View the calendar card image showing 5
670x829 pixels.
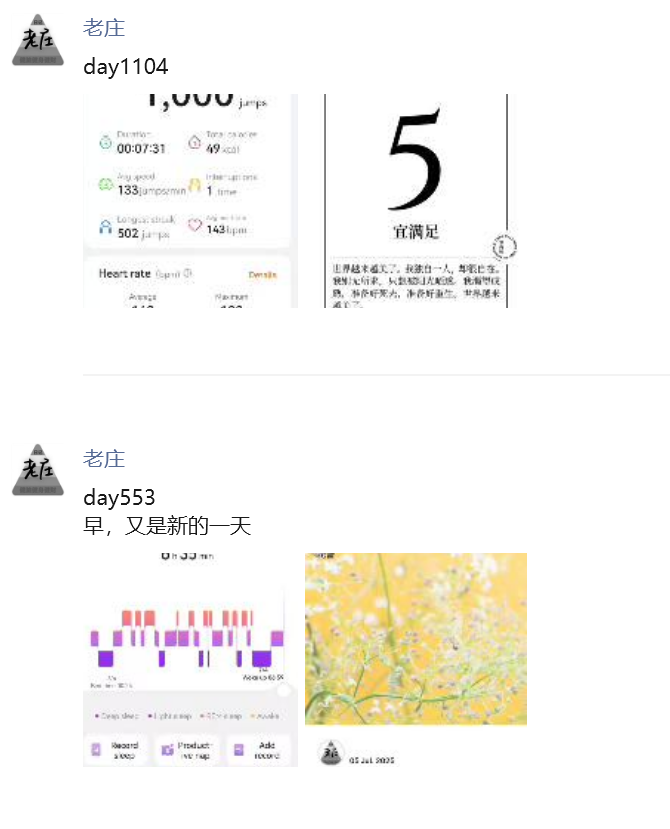(416, 201)
